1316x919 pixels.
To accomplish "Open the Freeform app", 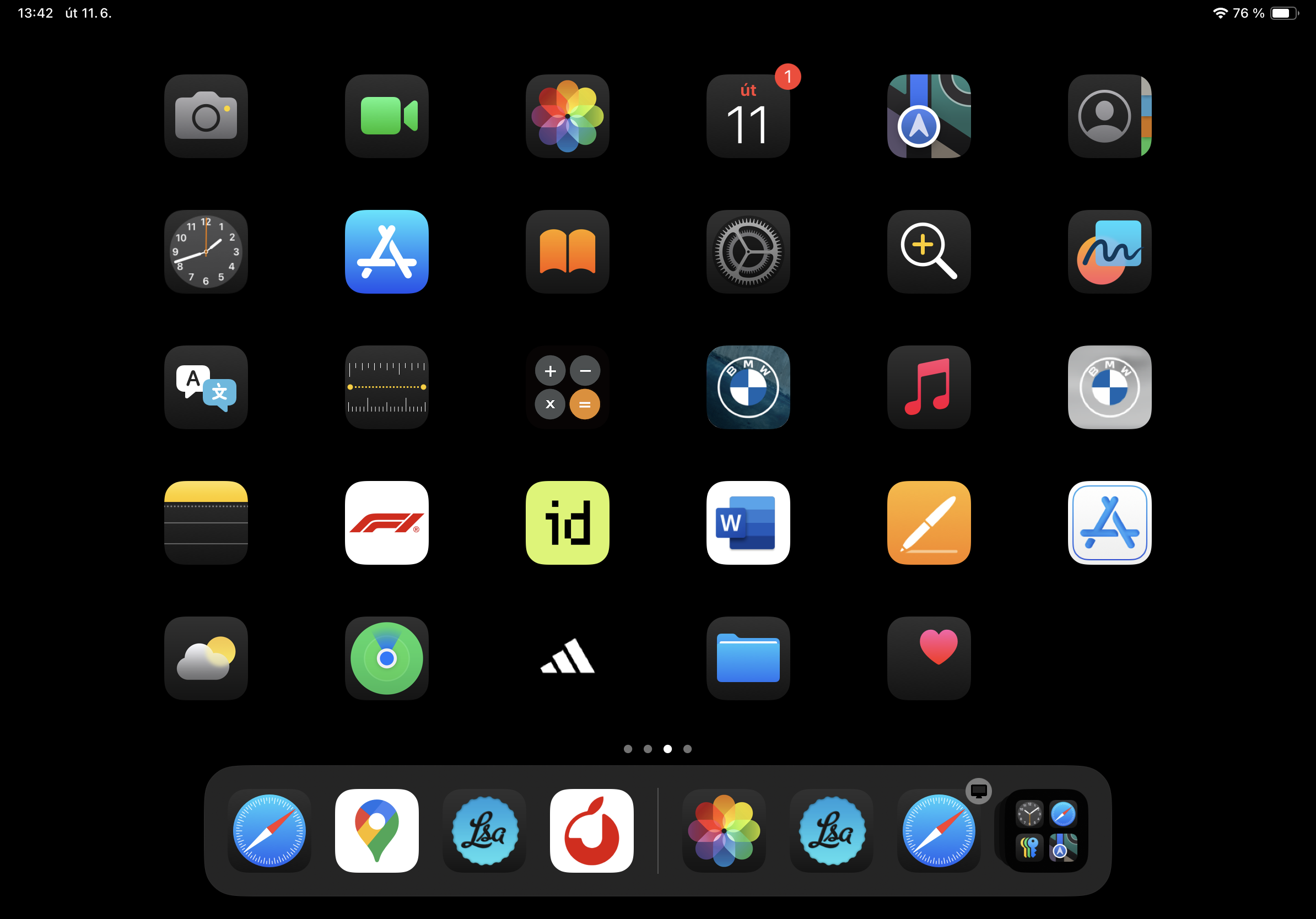I will pos(1109,252).
